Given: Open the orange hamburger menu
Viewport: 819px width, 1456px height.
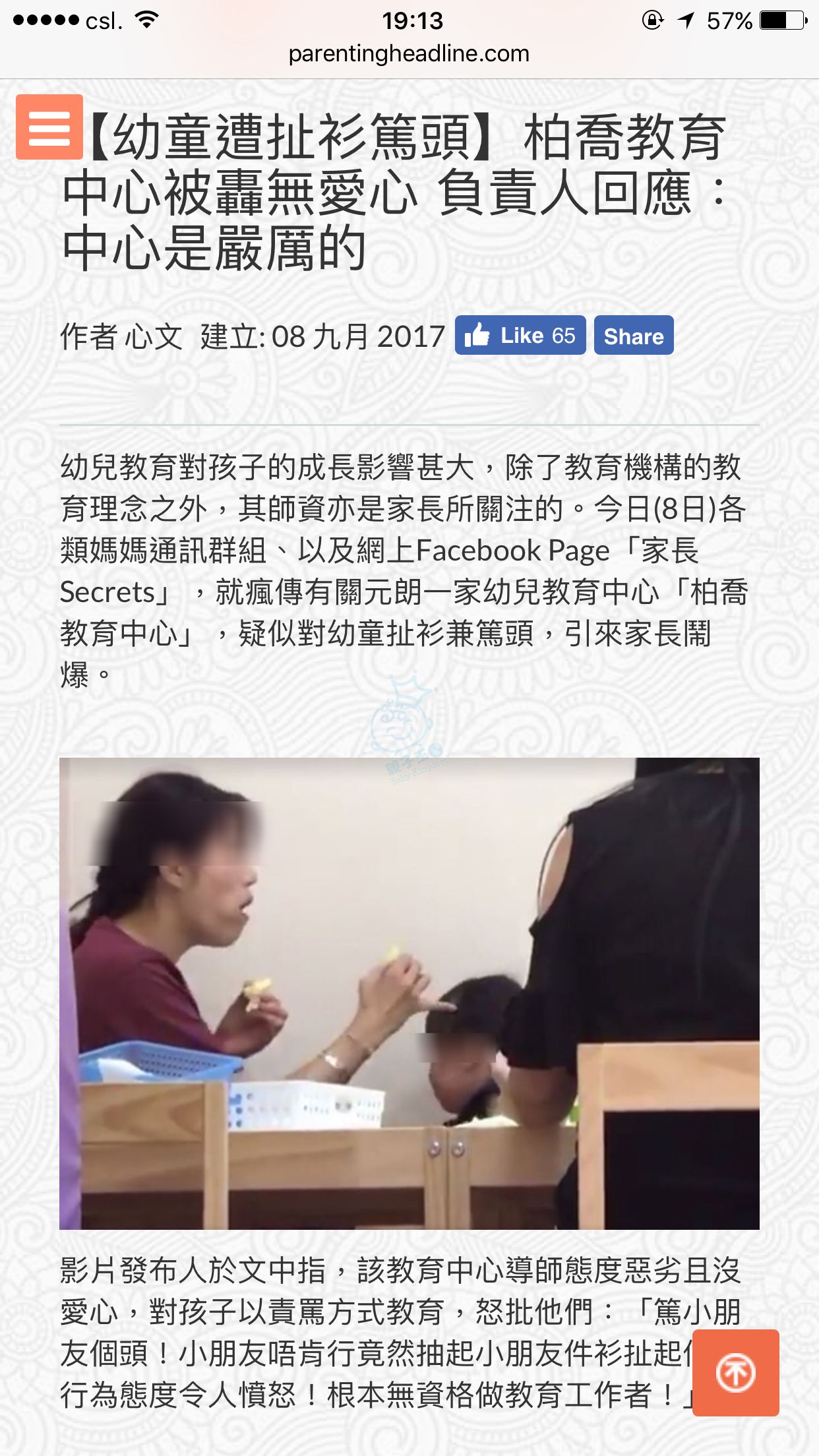Looking at the screenshot, I should [49, 127].
